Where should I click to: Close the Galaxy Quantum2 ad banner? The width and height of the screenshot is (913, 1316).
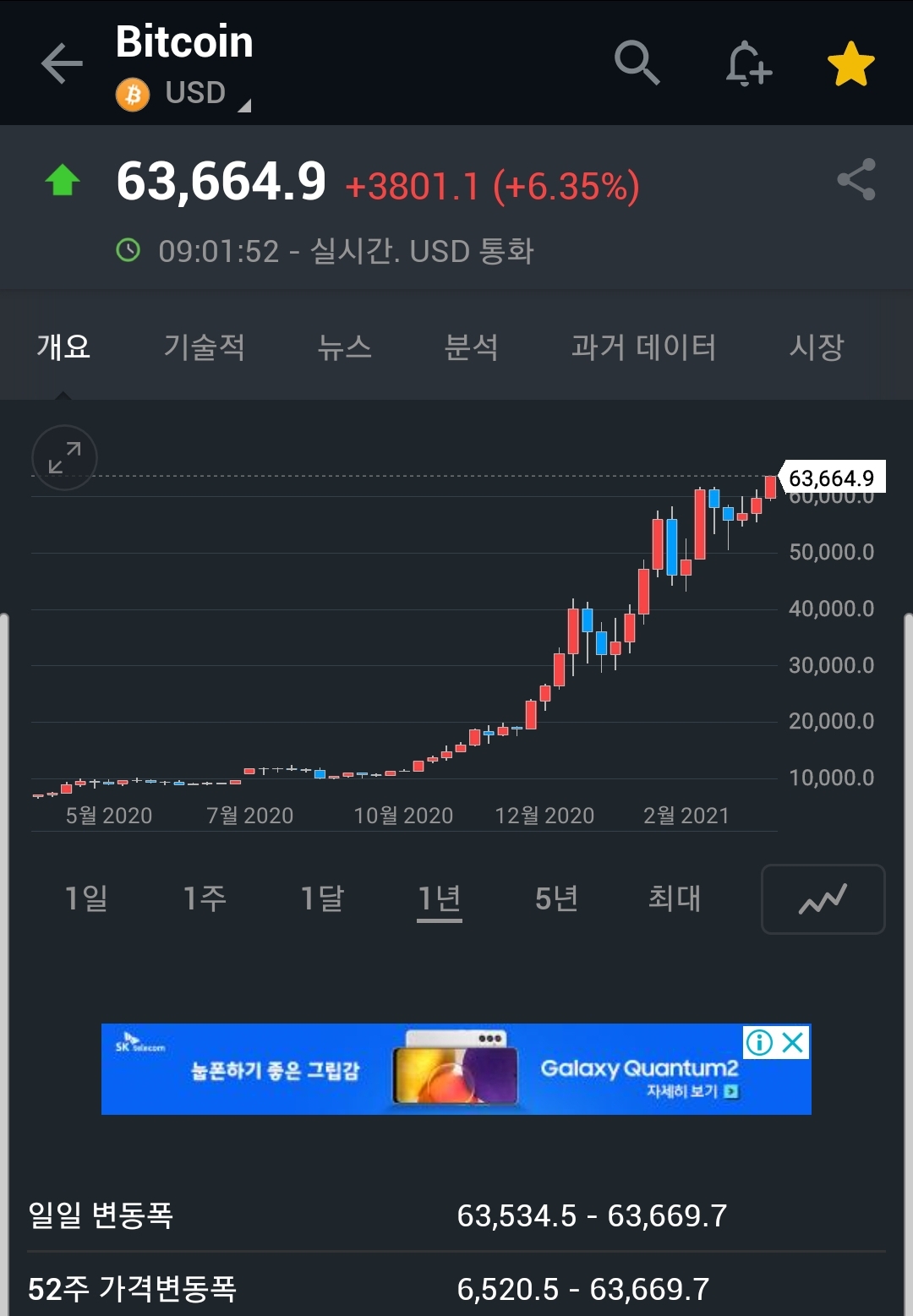click(x=793, y=1042)
